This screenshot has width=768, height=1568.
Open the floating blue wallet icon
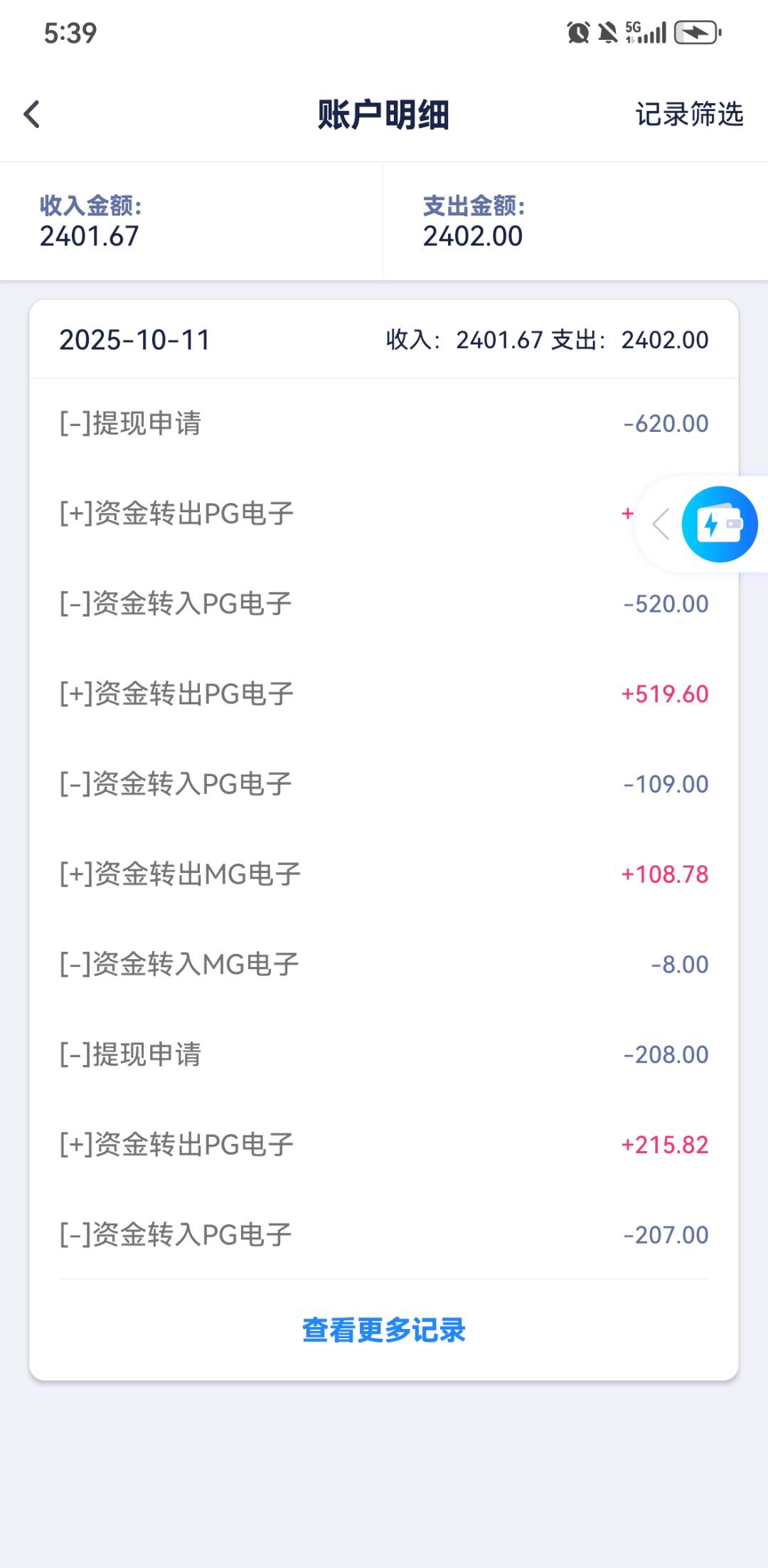point(719,524)
